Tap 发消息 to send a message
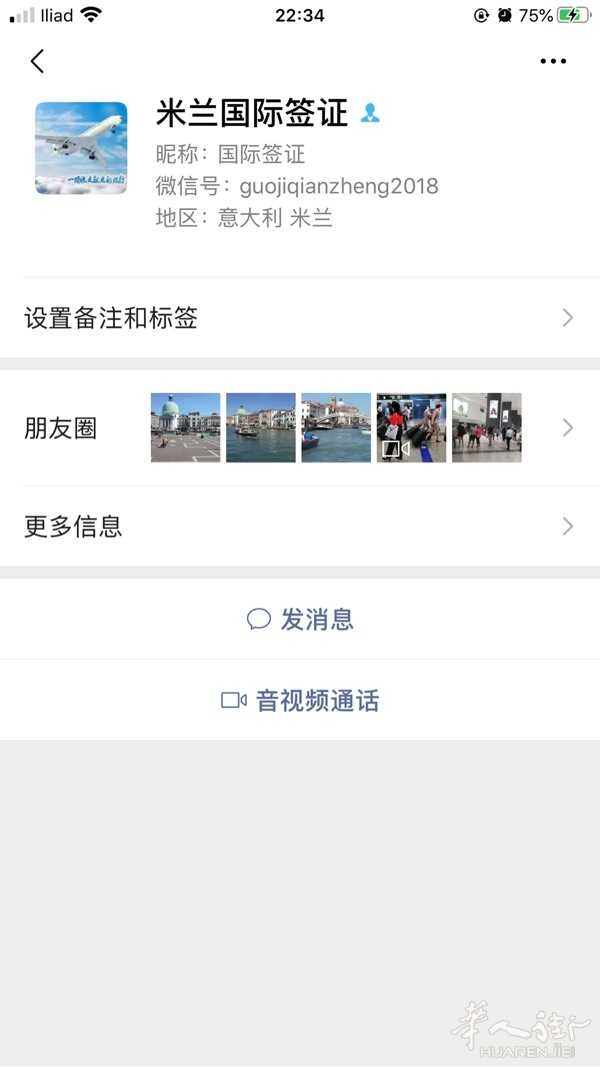Image resolution: width=600 pixels, height=1067 pixels. coord(300,619)
